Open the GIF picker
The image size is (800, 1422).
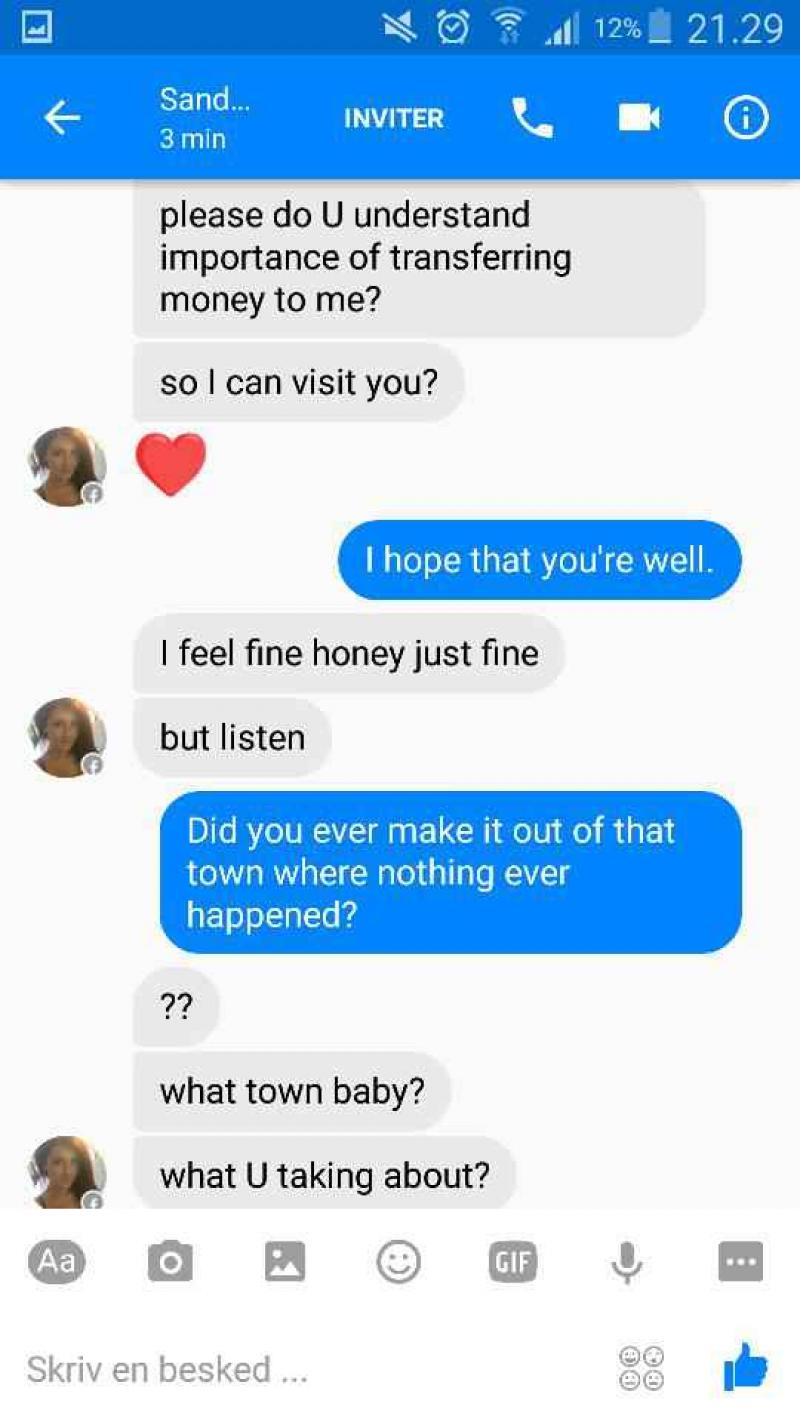512,1262
